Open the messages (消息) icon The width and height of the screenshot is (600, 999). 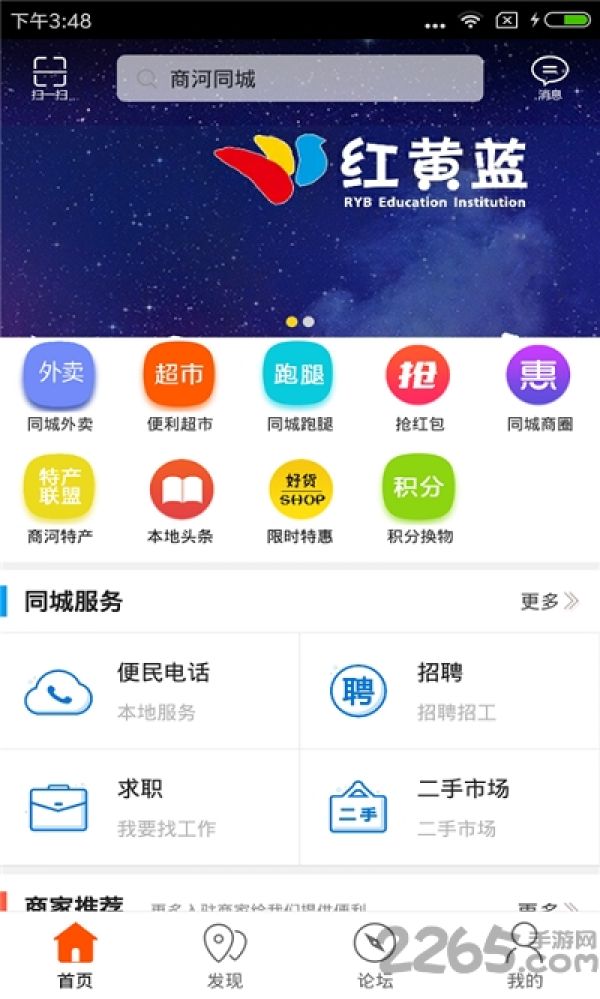click(550, 78)
